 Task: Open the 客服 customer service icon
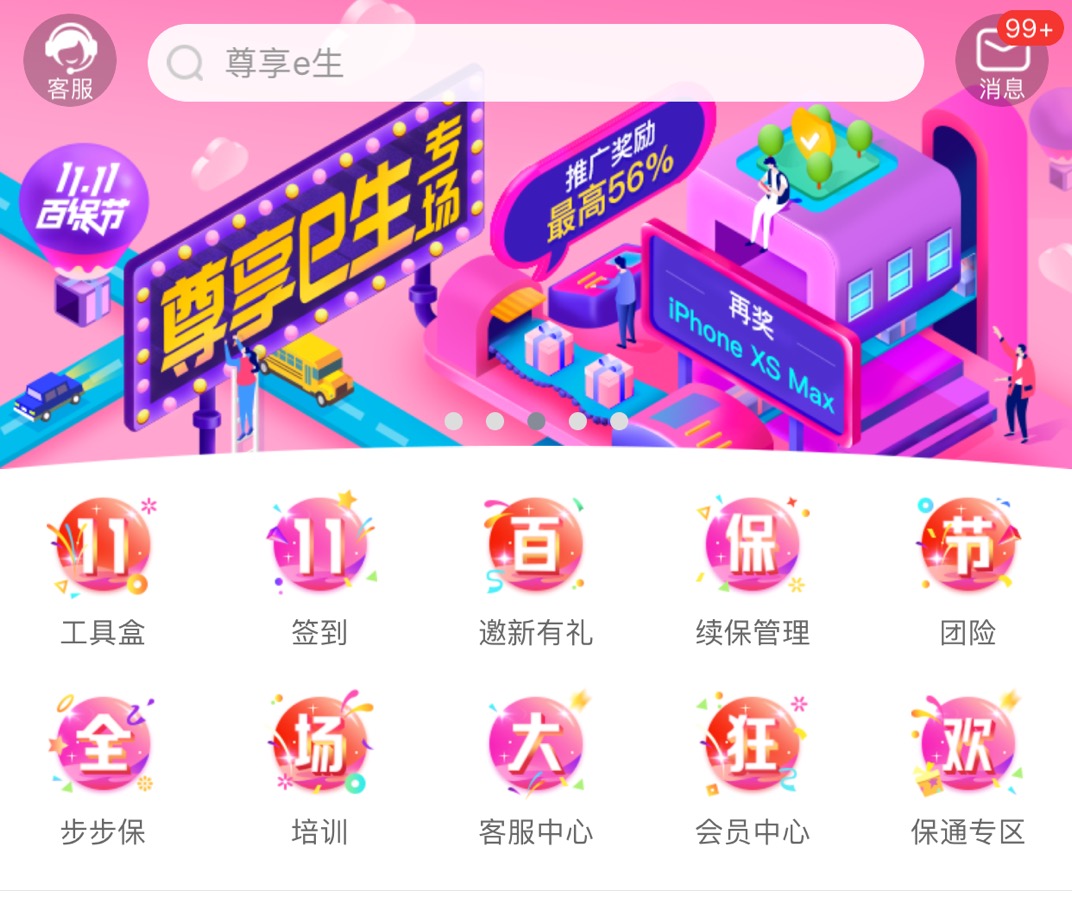pyautogui.click(x=69, y=59)
